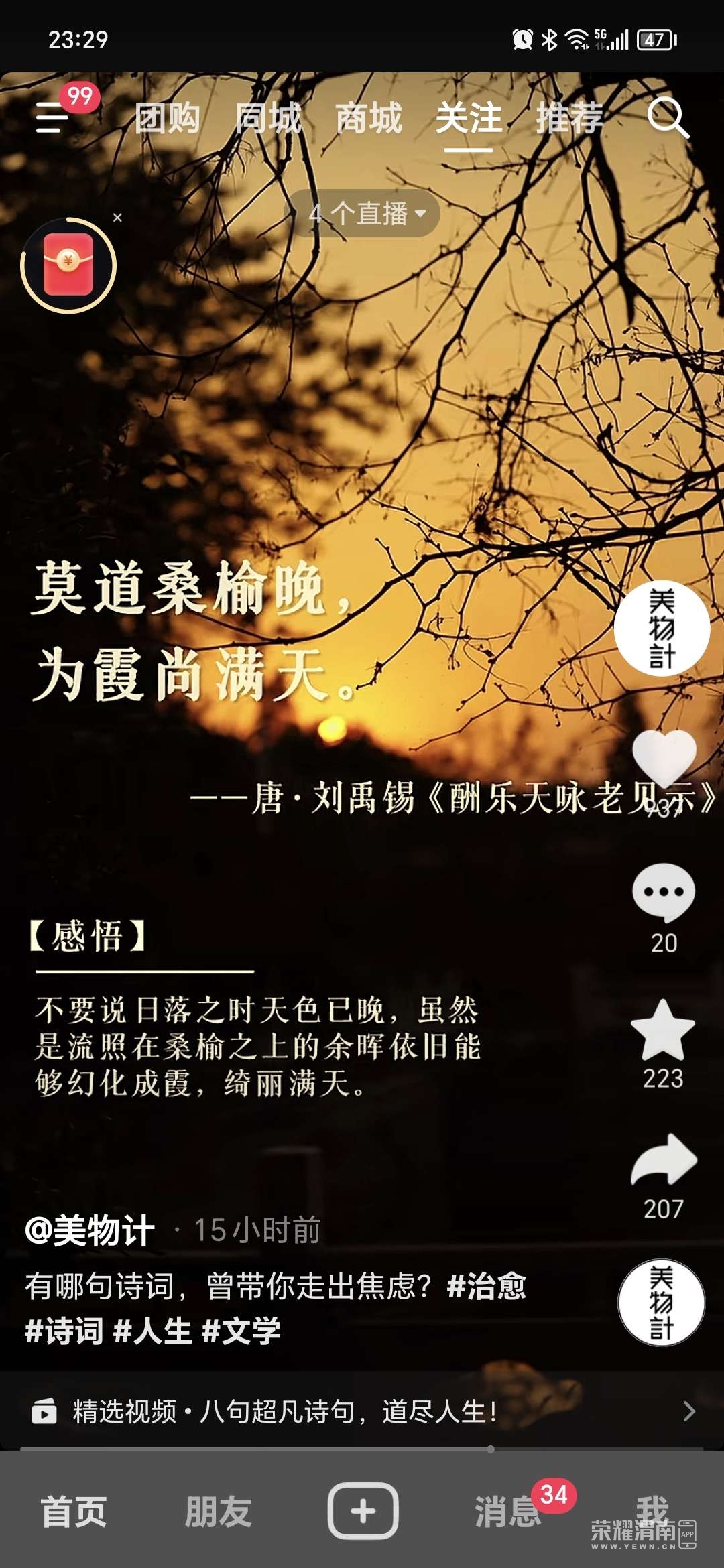Open the red envelope reward widget
Image resolution: width=724 pixels, height=1568 pixels.
tap(68, 266)
